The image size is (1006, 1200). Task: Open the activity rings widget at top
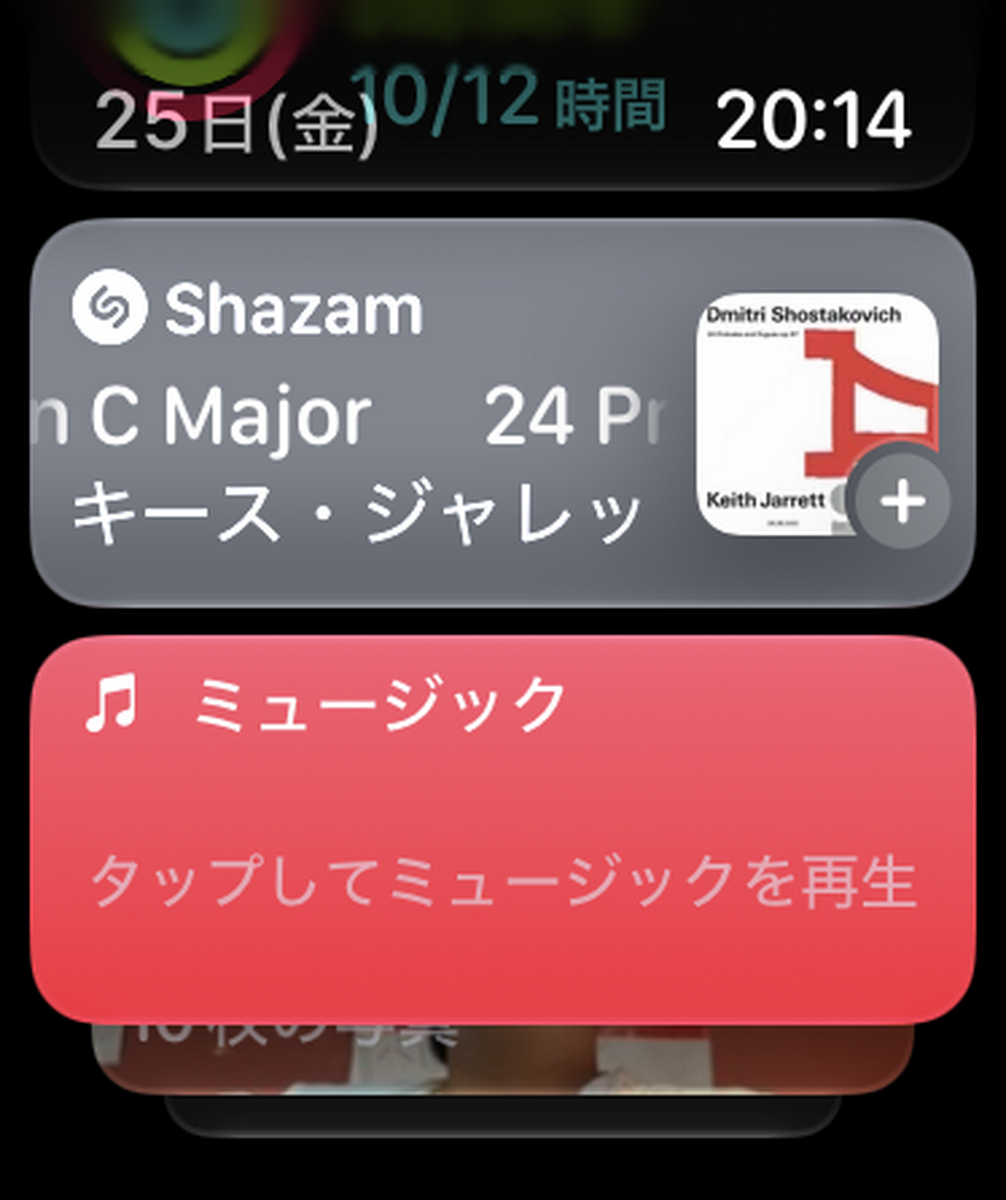click(503, 94)
